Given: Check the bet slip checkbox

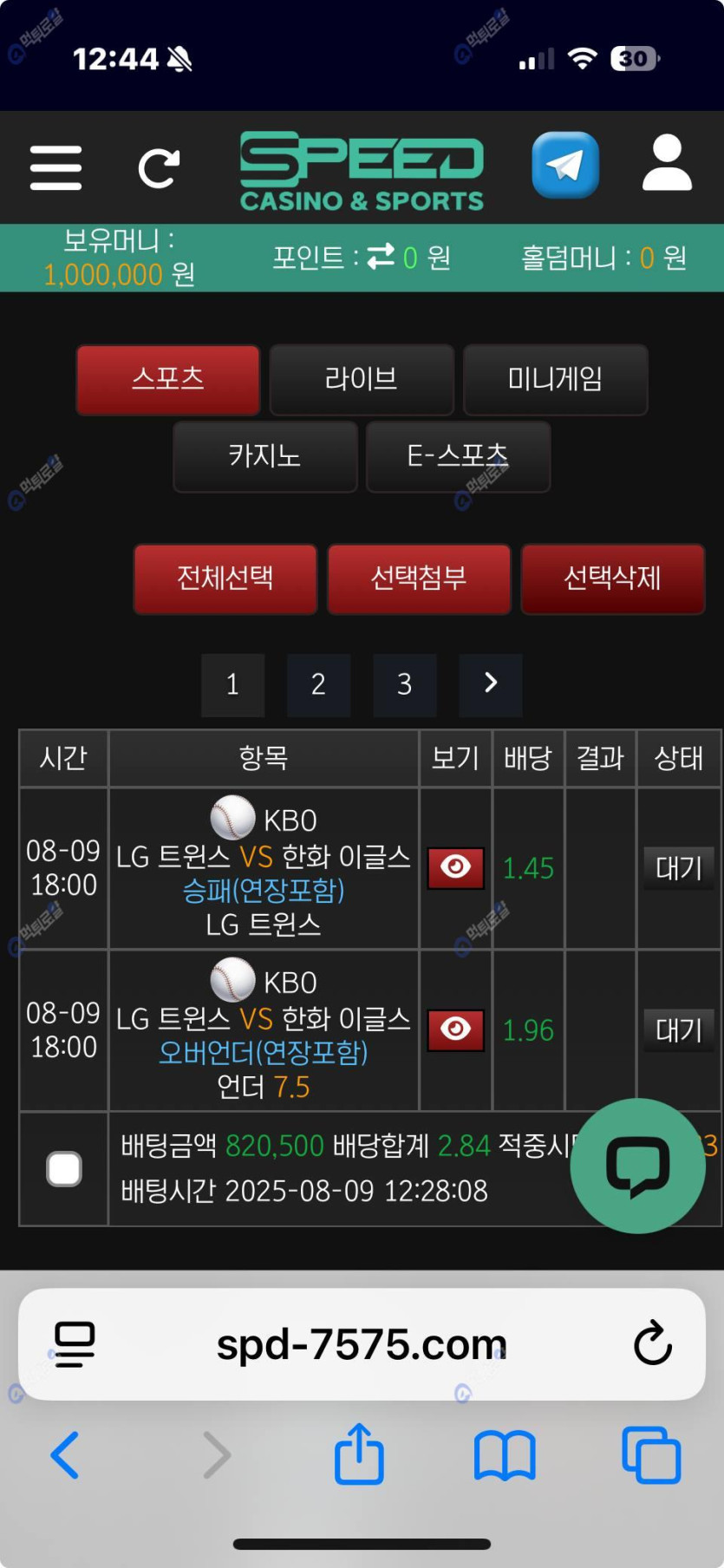Looking at the screenshot, I should pyautogui.click(x=64, y=1168).
